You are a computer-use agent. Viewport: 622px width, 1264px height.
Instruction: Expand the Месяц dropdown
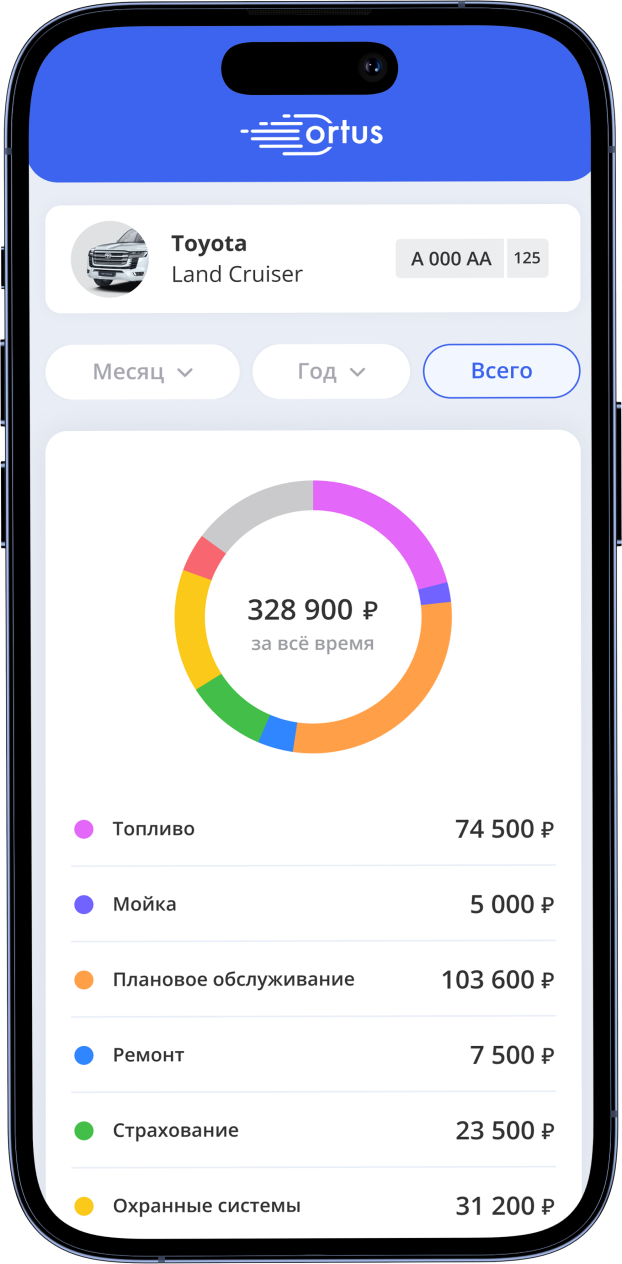[143, 372]
